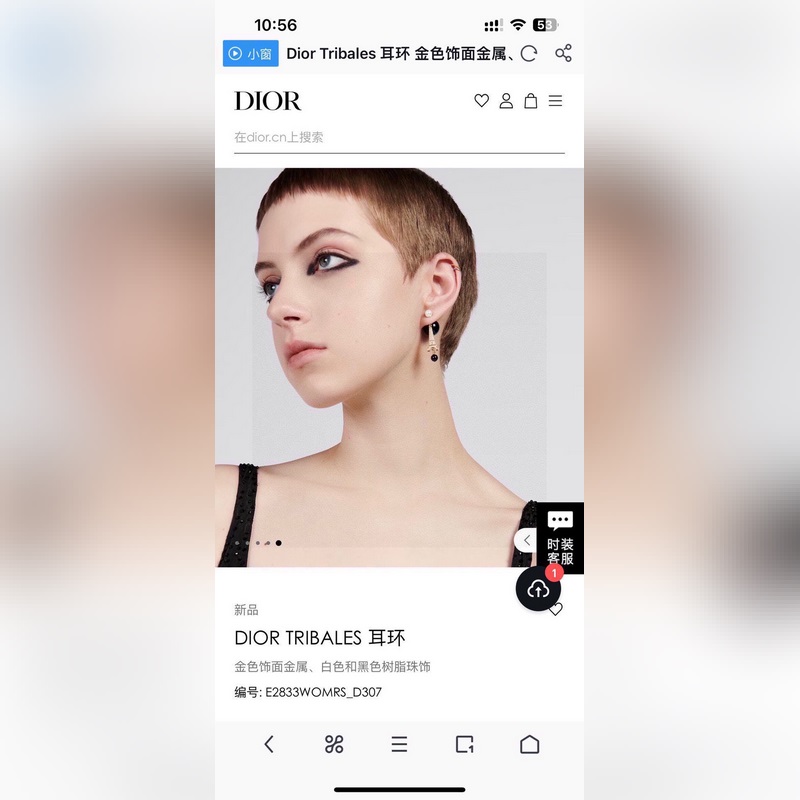This screenshot has height=800, width=800.
Task: Open the browser menu lines button
Action: click(x=399, y=744)
